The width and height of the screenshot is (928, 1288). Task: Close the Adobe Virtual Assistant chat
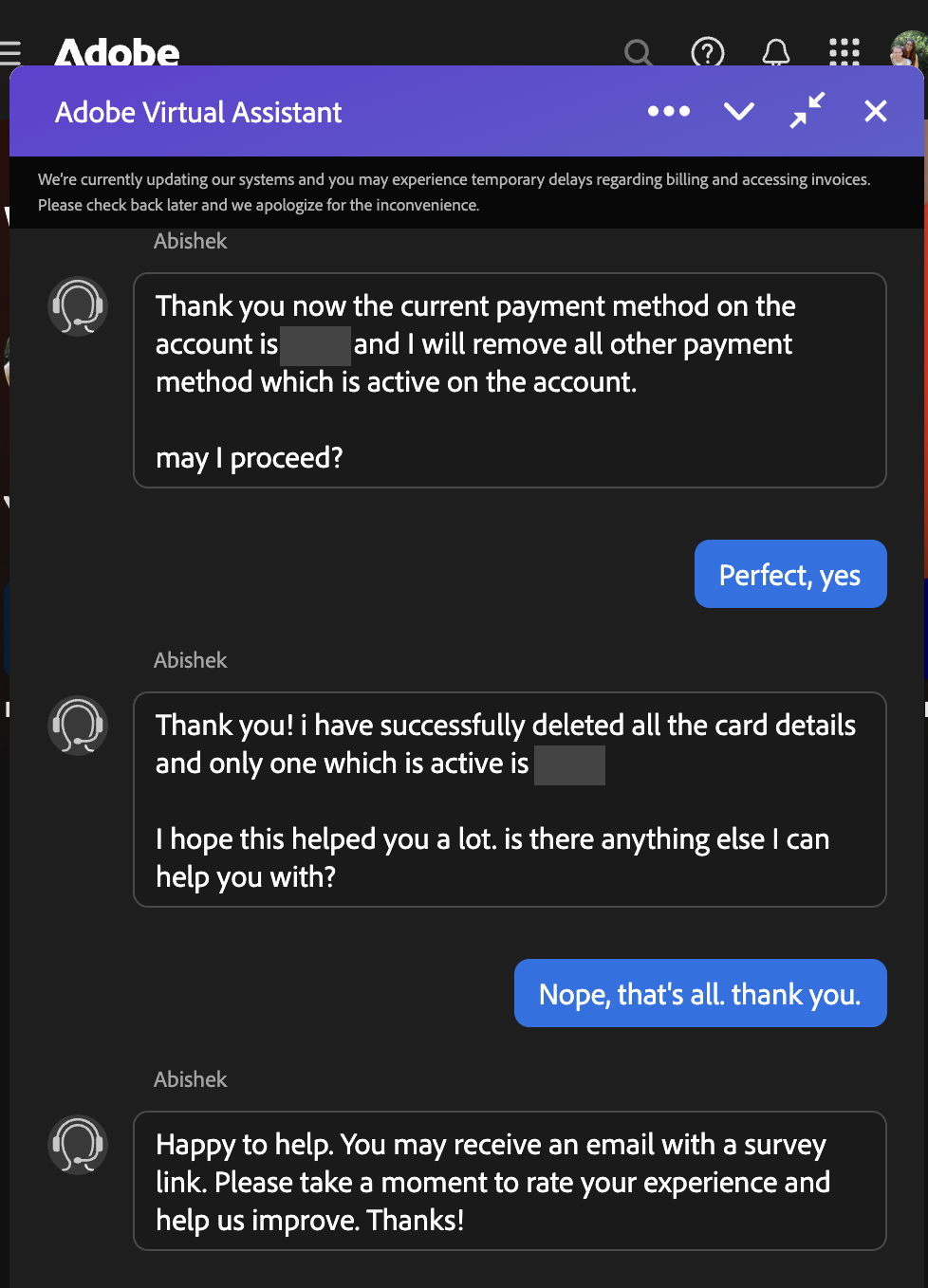coord(876,112)
